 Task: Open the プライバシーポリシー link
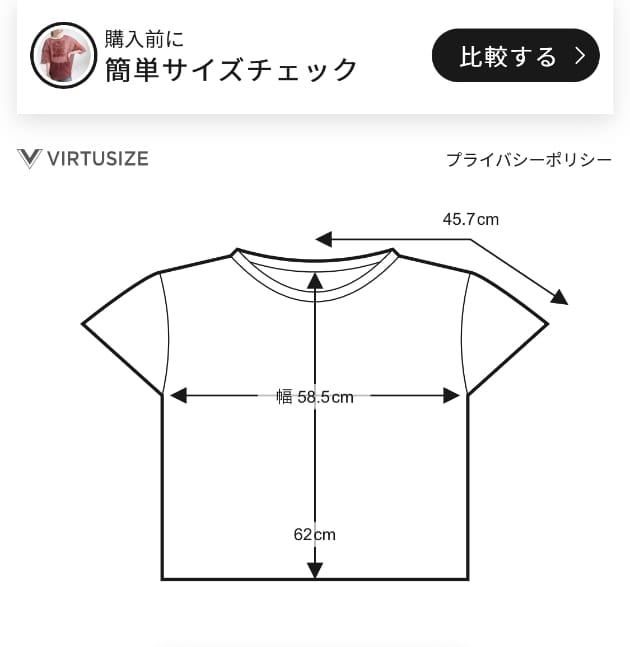pyautogui.click(x=528, y=160)
